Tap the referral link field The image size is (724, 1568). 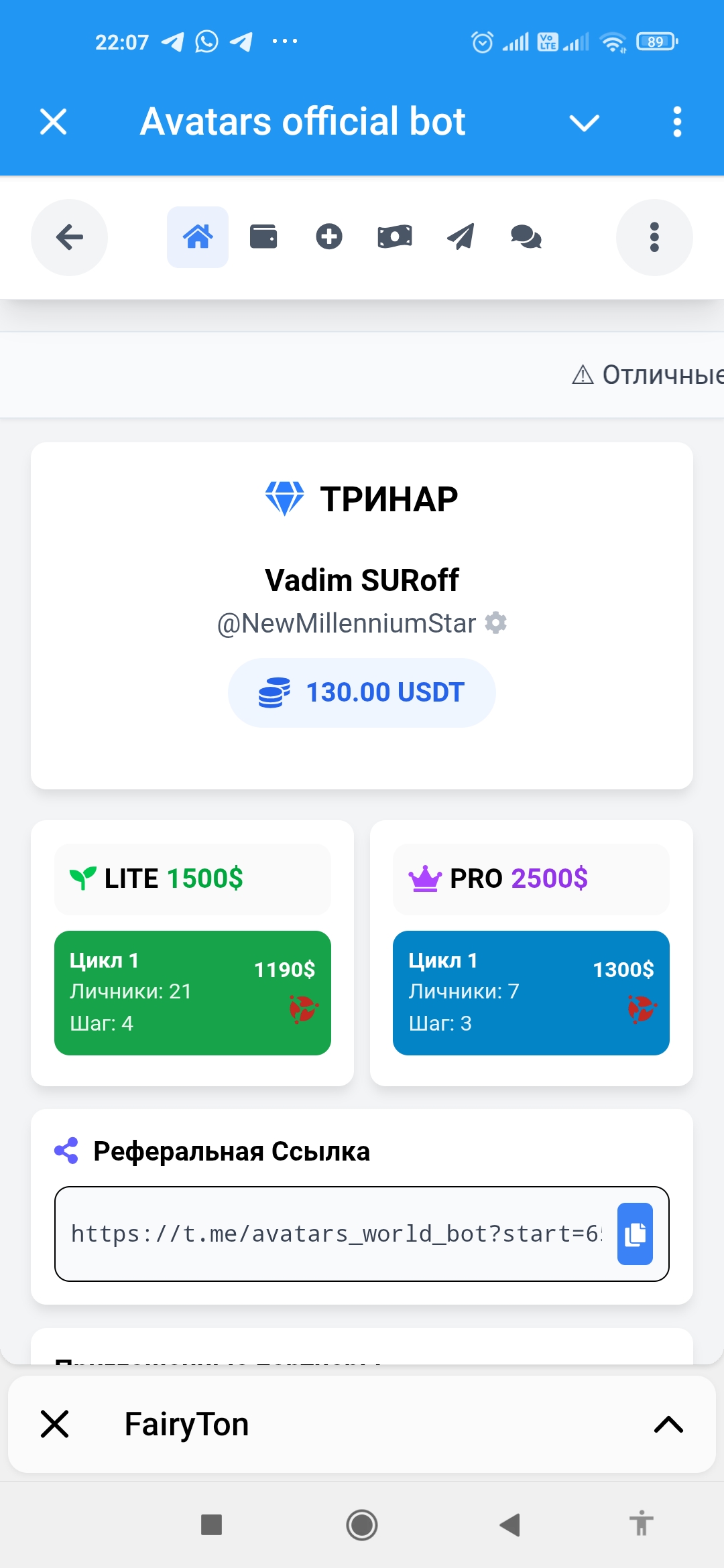click(335, 1234)
